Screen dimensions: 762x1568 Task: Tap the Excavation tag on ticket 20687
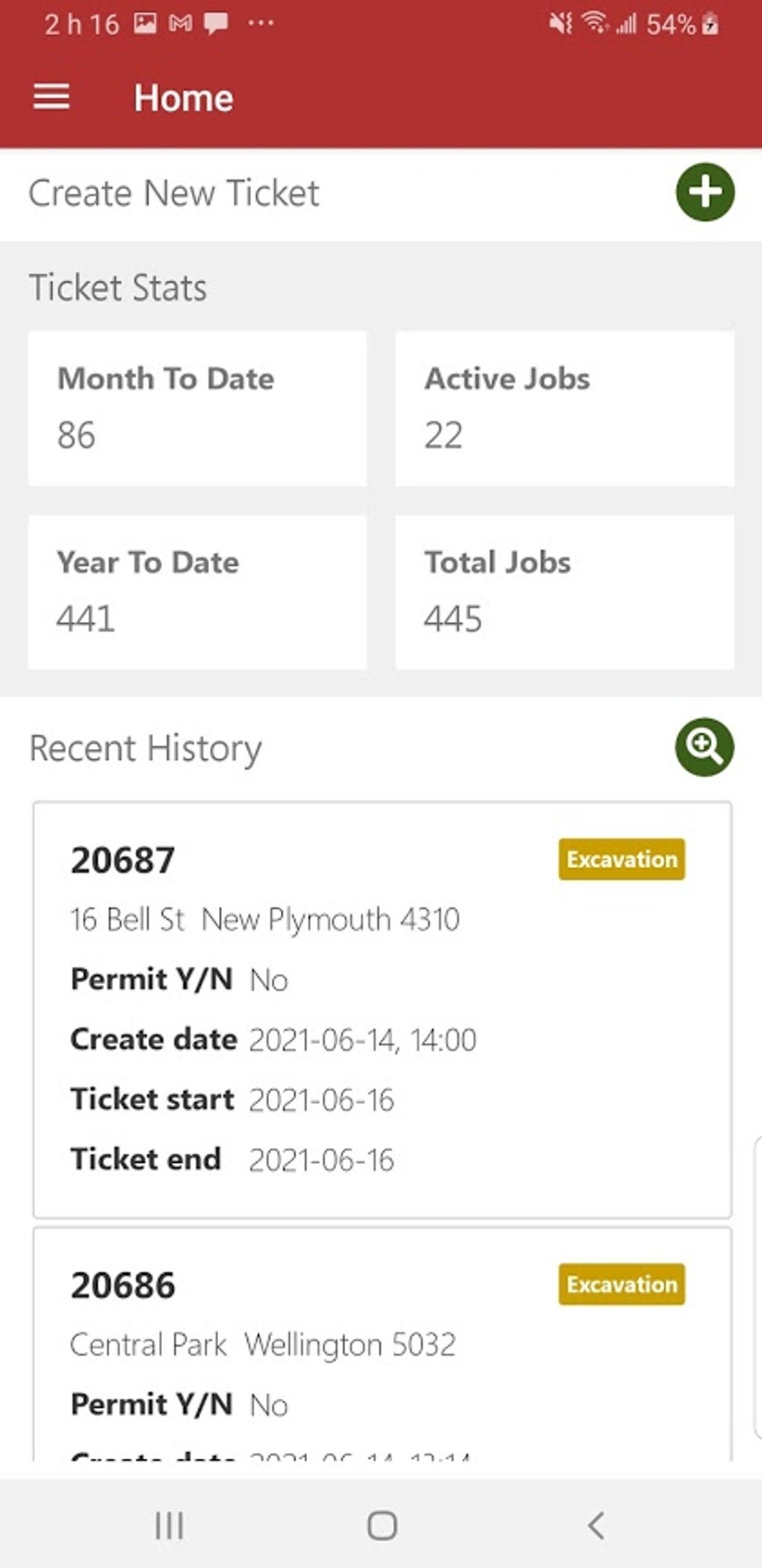[x=622, y=859]
